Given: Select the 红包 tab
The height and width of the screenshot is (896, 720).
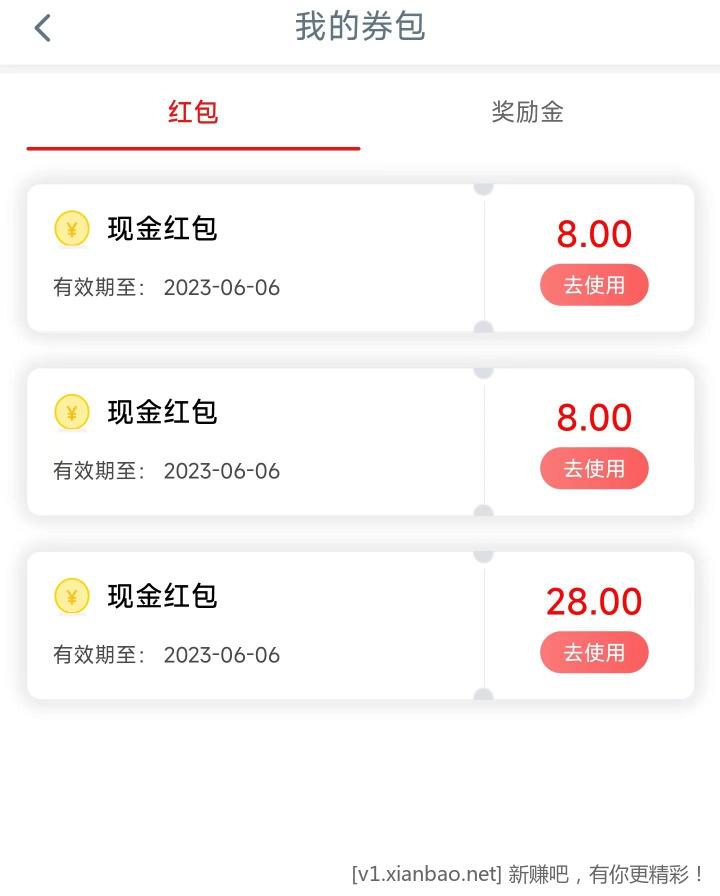Looking at the screenshot, I should pyautogui.click(x=193, y=112).
